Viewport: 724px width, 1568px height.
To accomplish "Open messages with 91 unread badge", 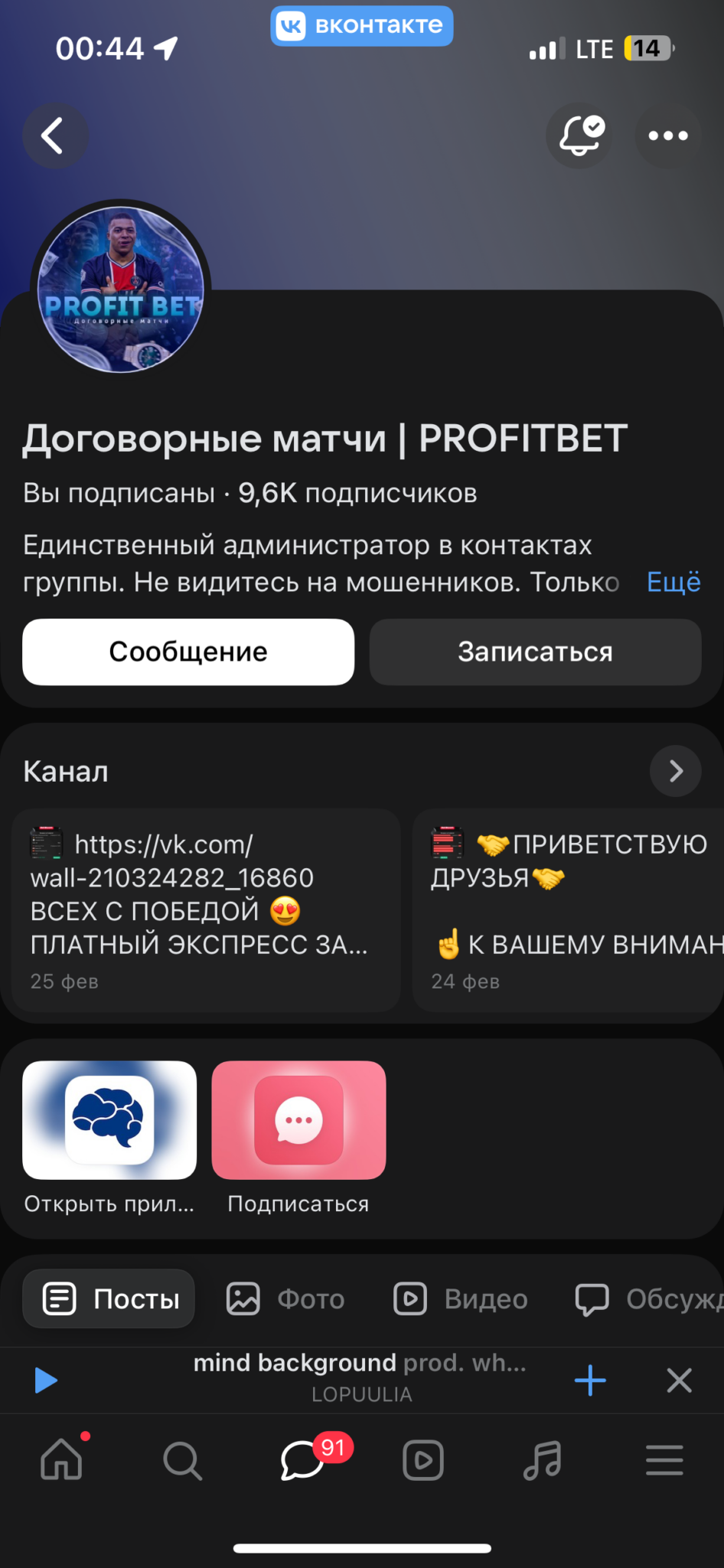I will pos(303,1460).
